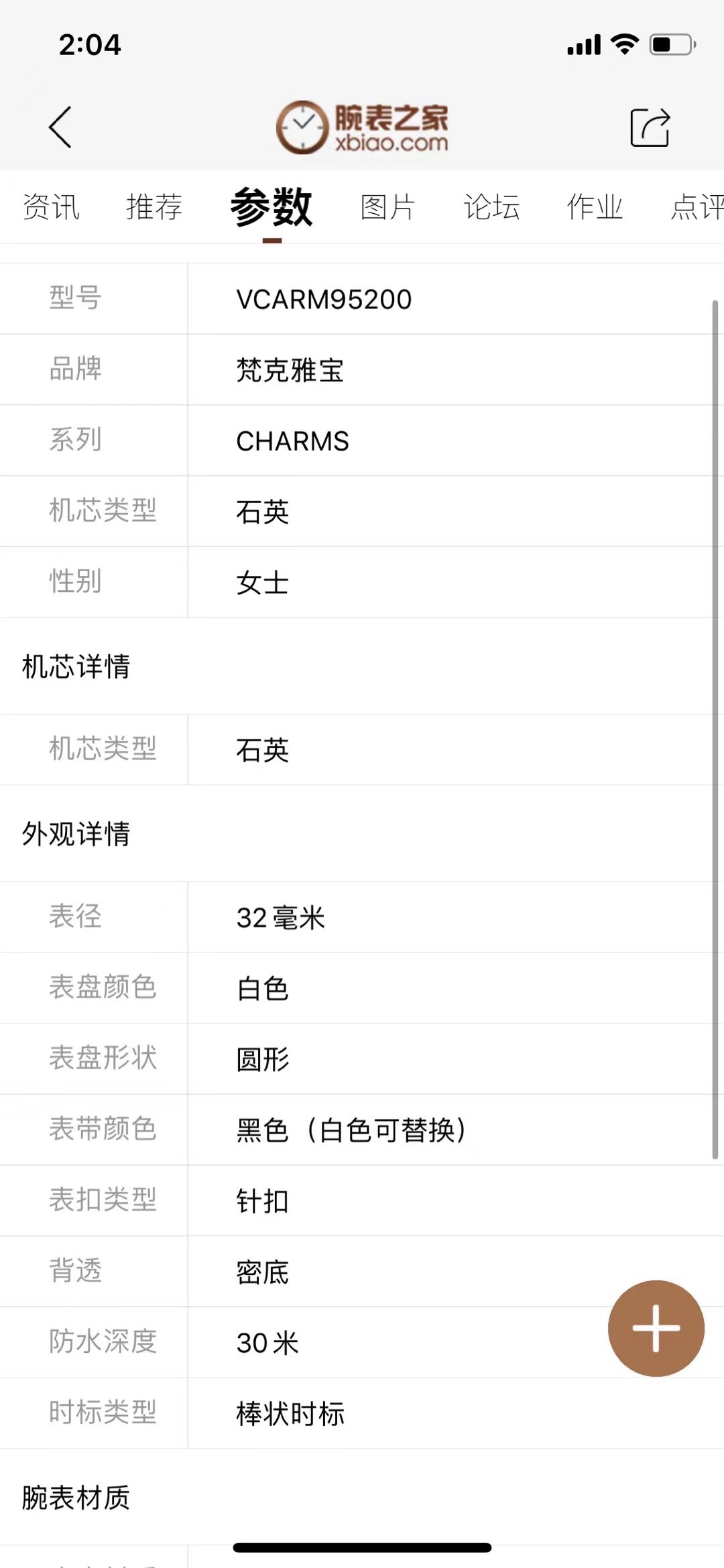Image resolution: width=724 pixels, height=1568 pixels.
Task: Switch to the 作业 tab
Action: coord(595,206)
